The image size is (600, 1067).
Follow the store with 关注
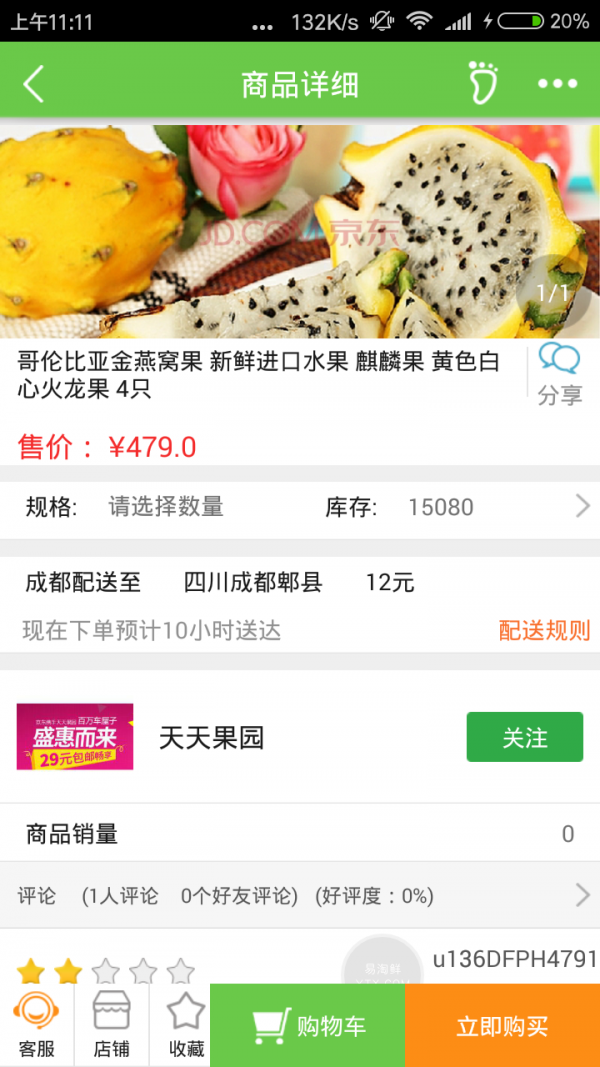point(524,738)
